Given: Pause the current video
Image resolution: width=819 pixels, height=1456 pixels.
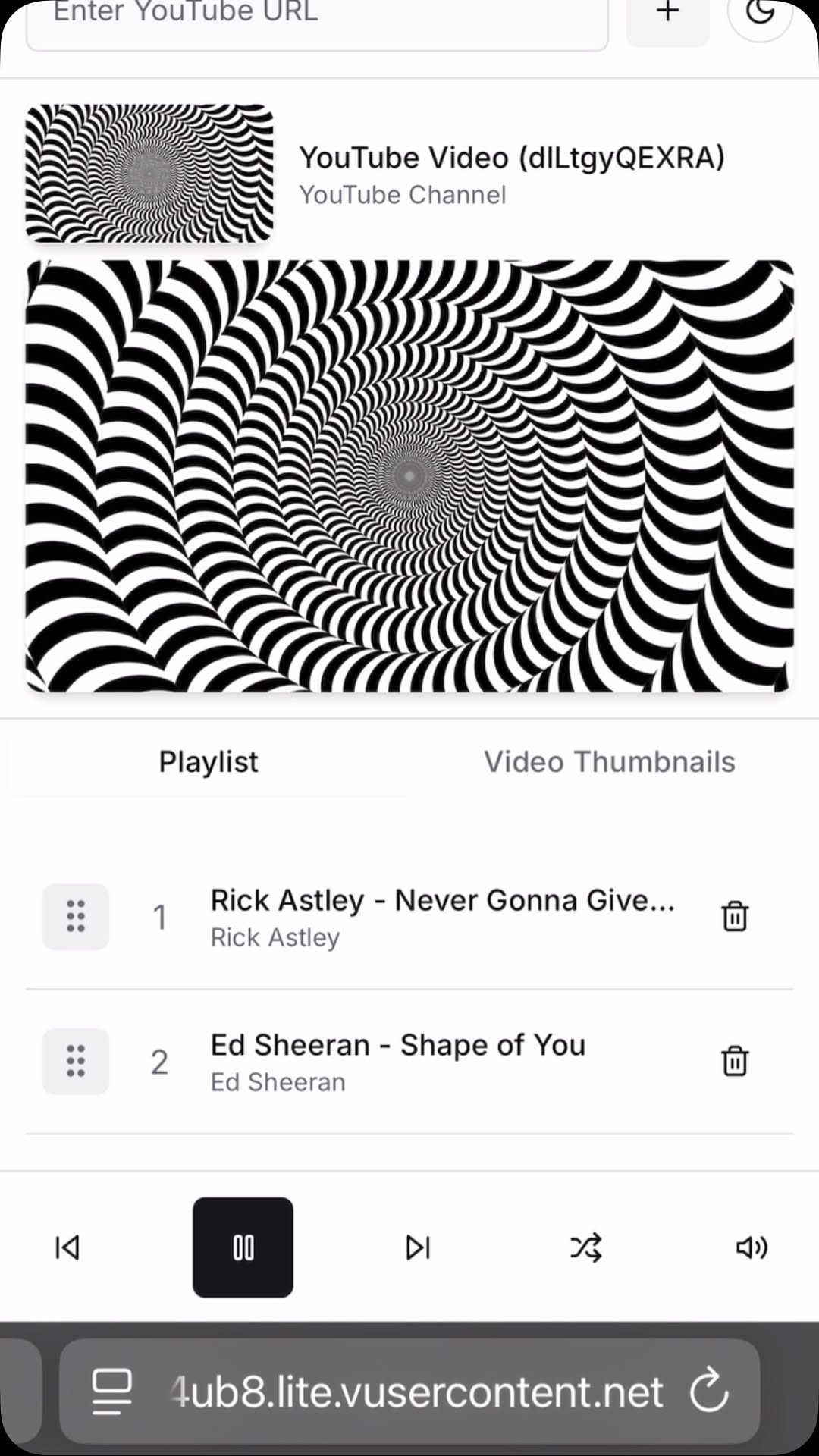Looking at the screenshot, I should 243,1247.
